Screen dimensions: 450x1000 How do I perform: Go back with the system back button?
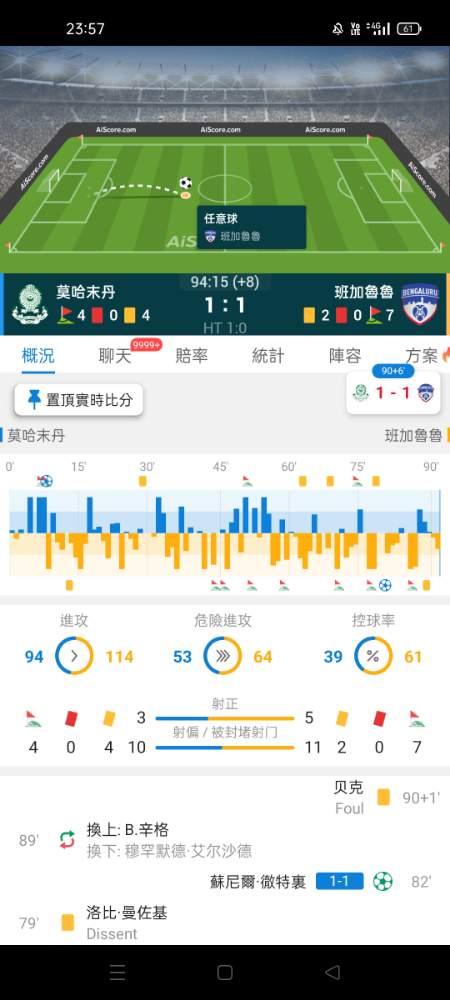coord(332,972)
